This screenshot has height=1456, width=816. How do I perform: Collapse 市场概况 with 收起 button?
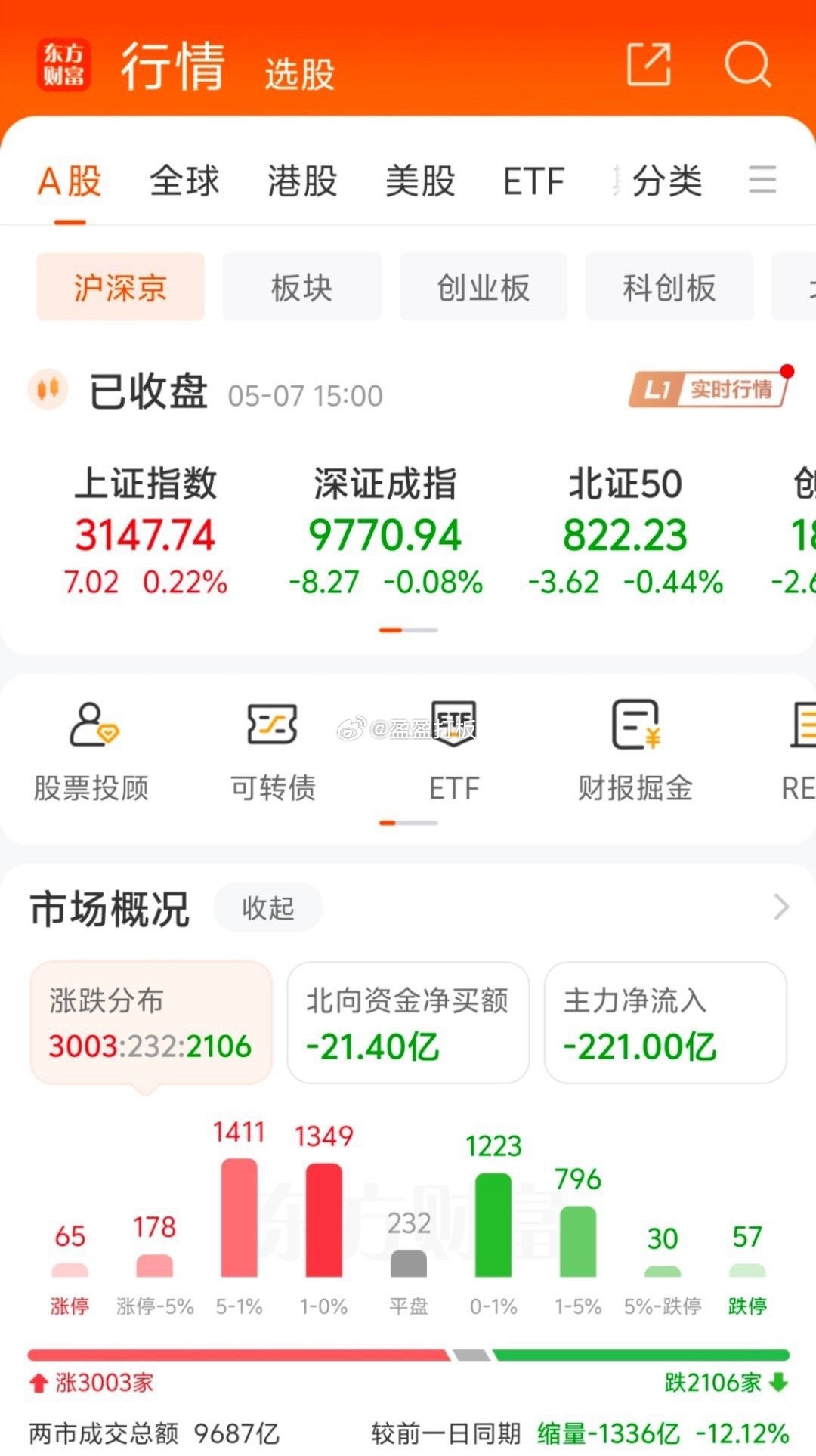coord(268,907)
